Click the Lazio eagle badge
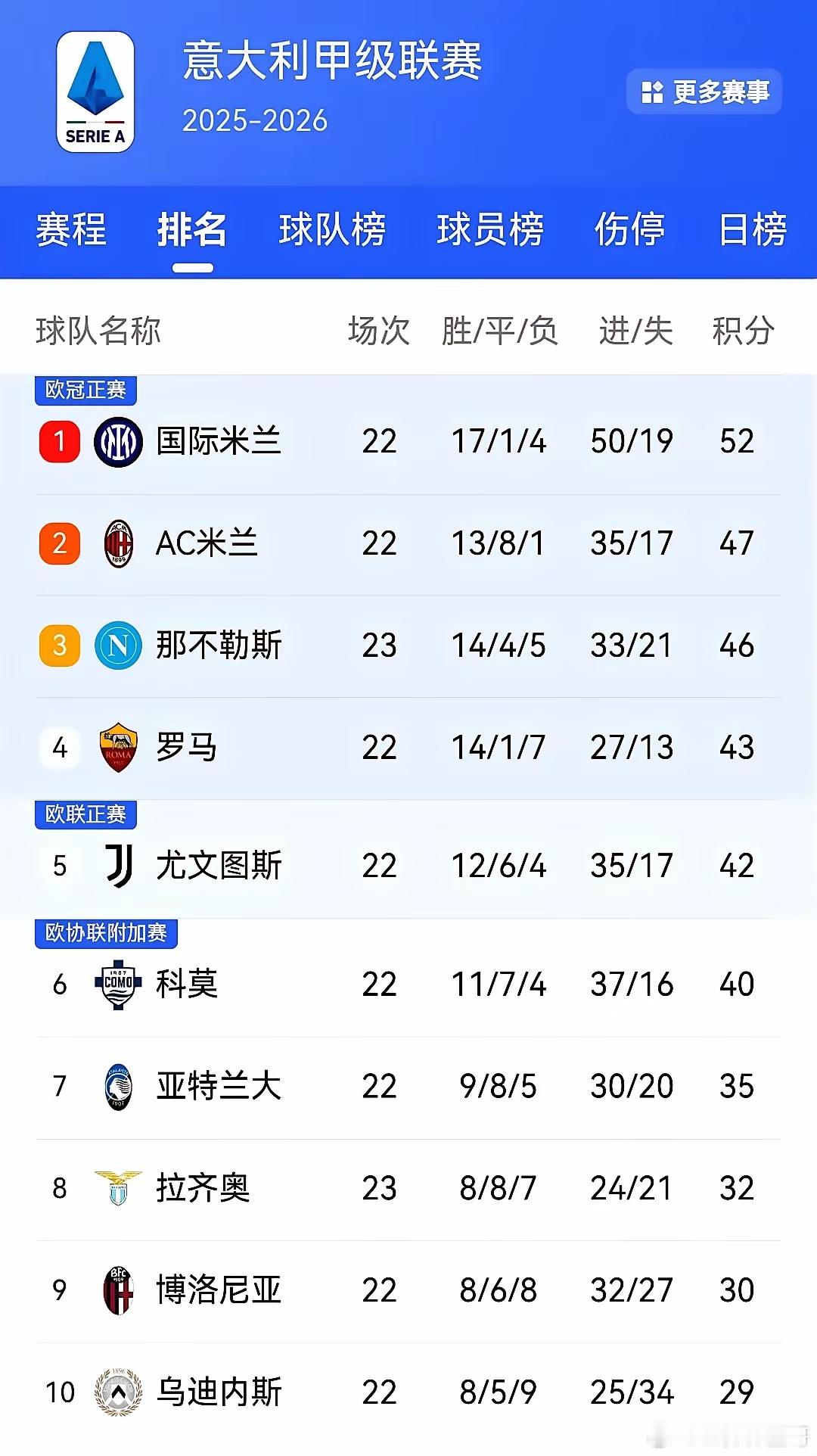 (x=118, y=1188)
